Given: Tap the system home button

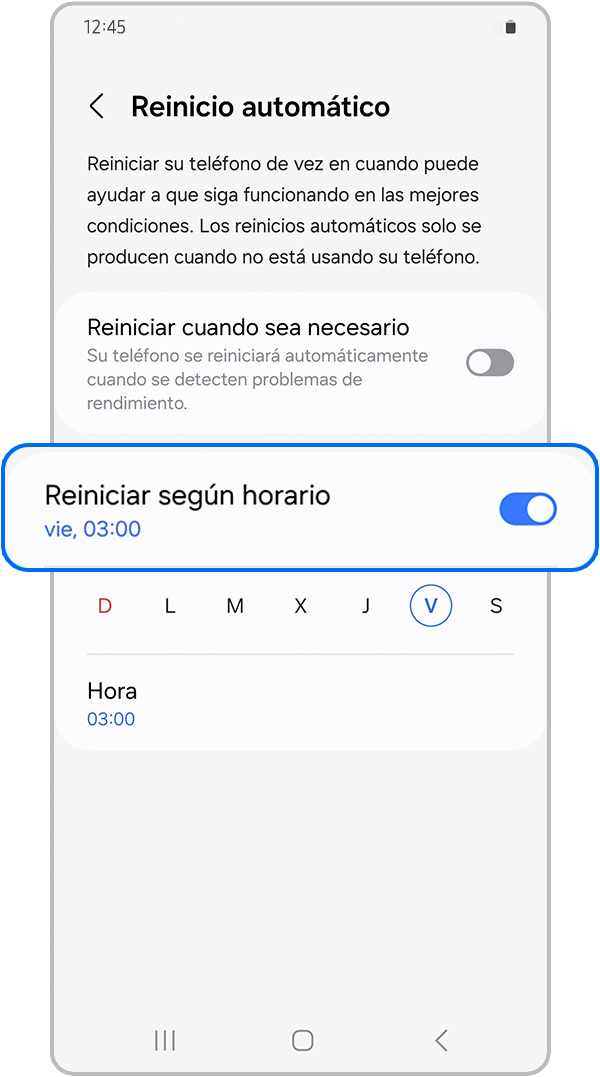Looking at the screenshot, I should tap(302, 1040).
